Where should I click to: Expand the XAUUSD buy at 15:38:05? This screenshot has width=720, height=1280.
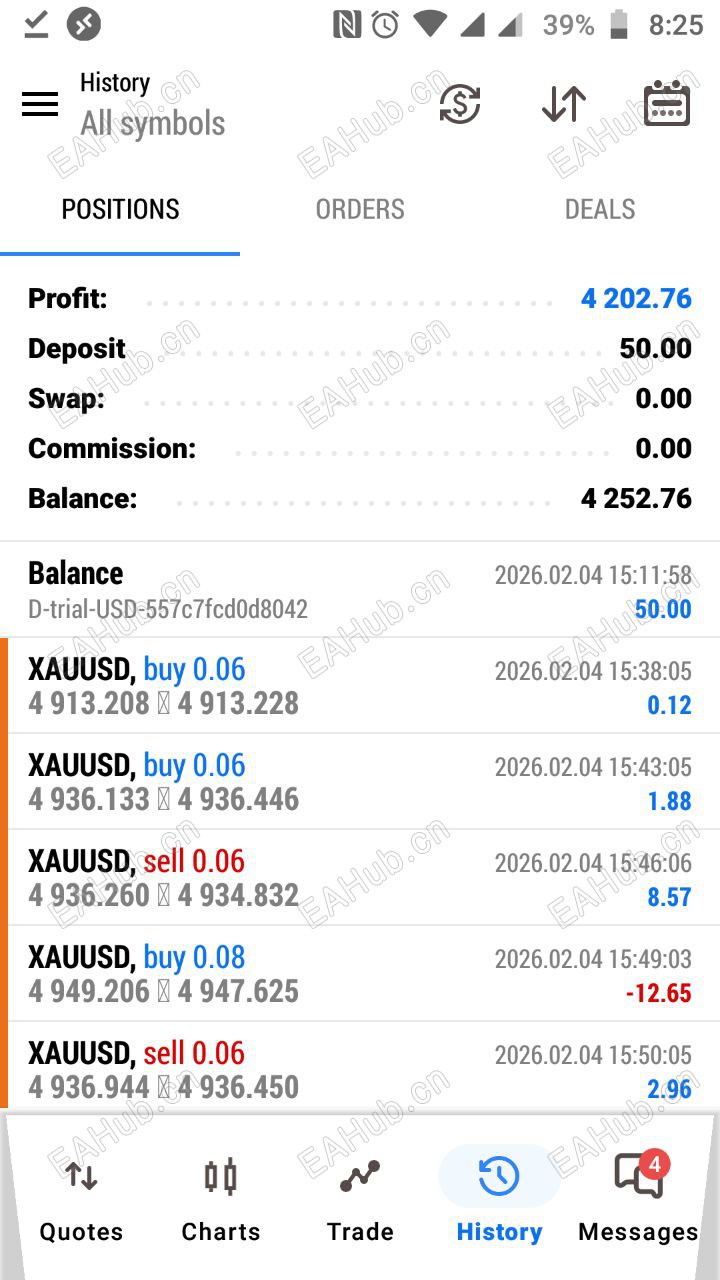(x=360, y=686)
